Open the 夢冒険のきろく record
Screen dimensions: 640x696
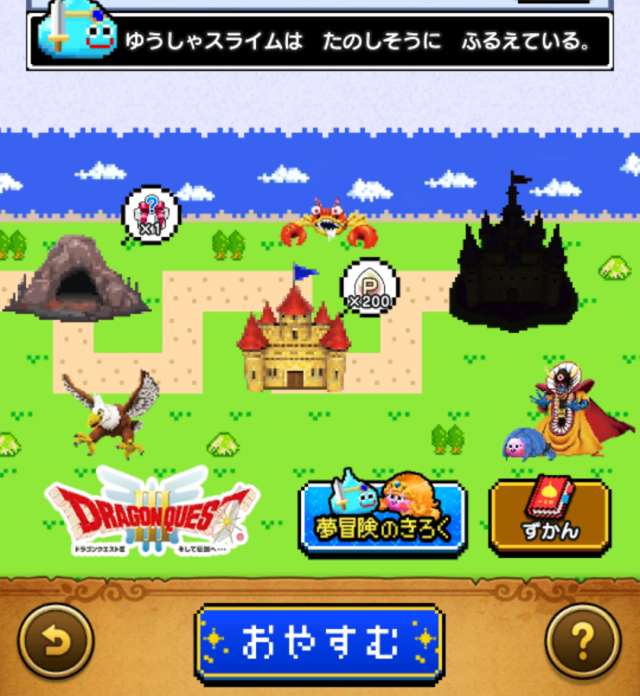[x=383, y=514]
